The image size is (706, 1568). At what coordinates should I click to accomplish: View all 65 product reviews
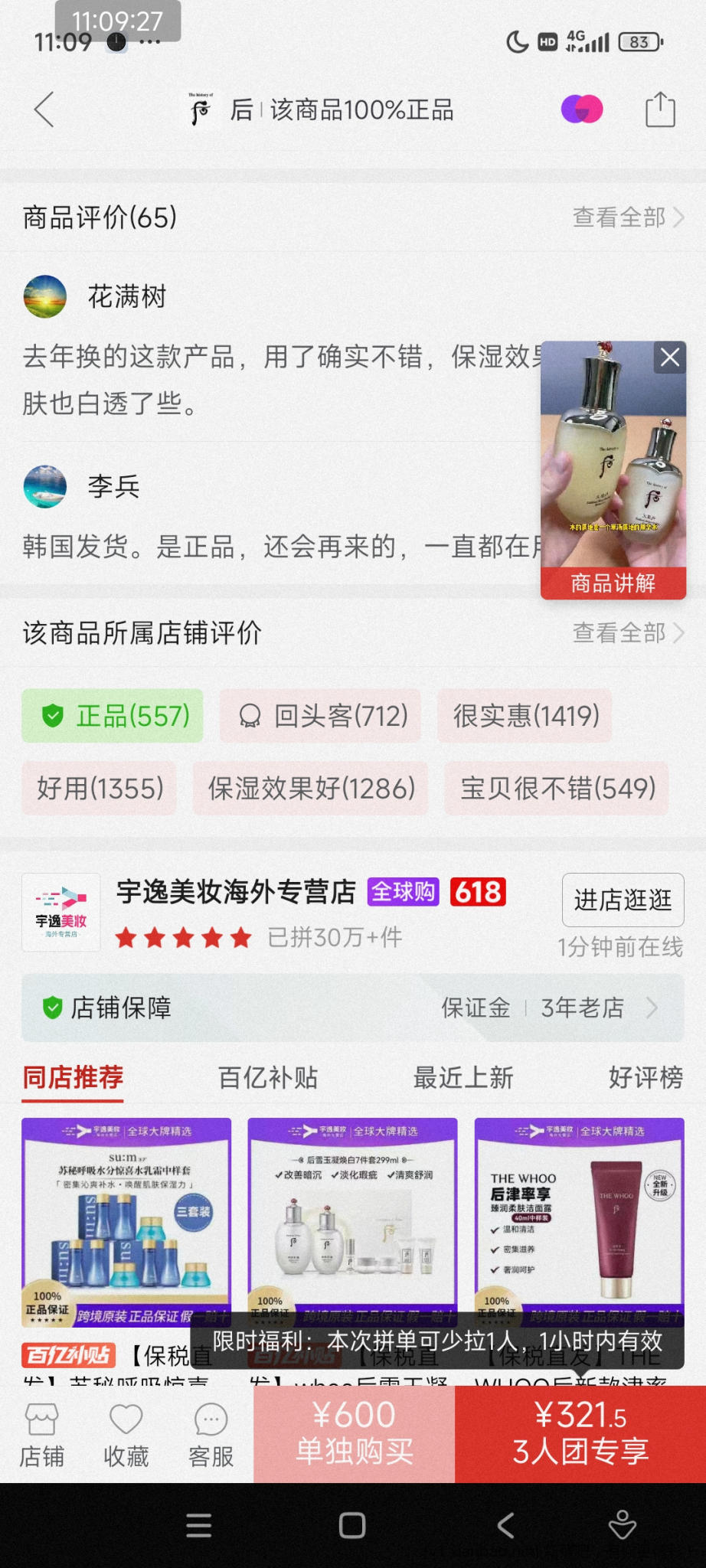click(x=627, y=217)
